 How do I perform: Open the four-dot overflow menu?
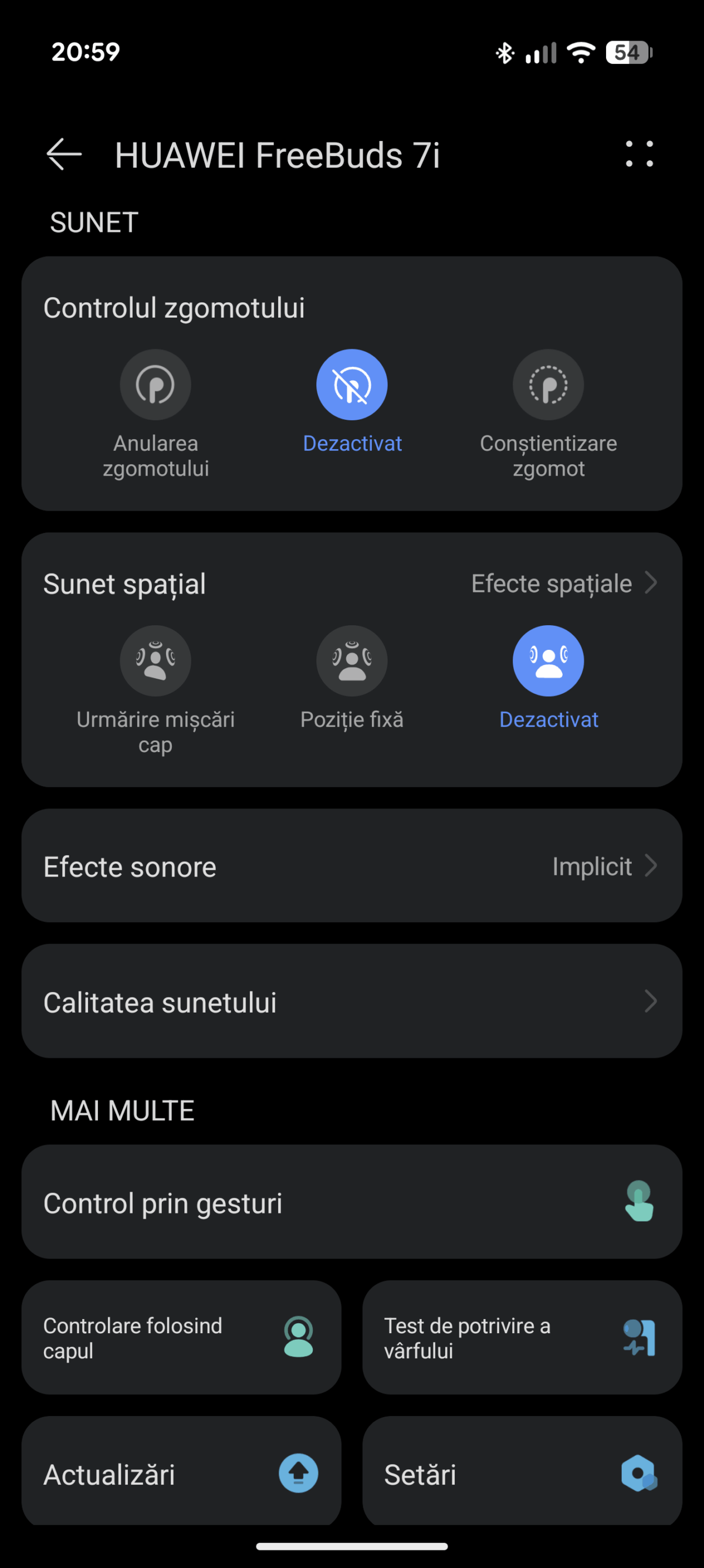point(639,154)
